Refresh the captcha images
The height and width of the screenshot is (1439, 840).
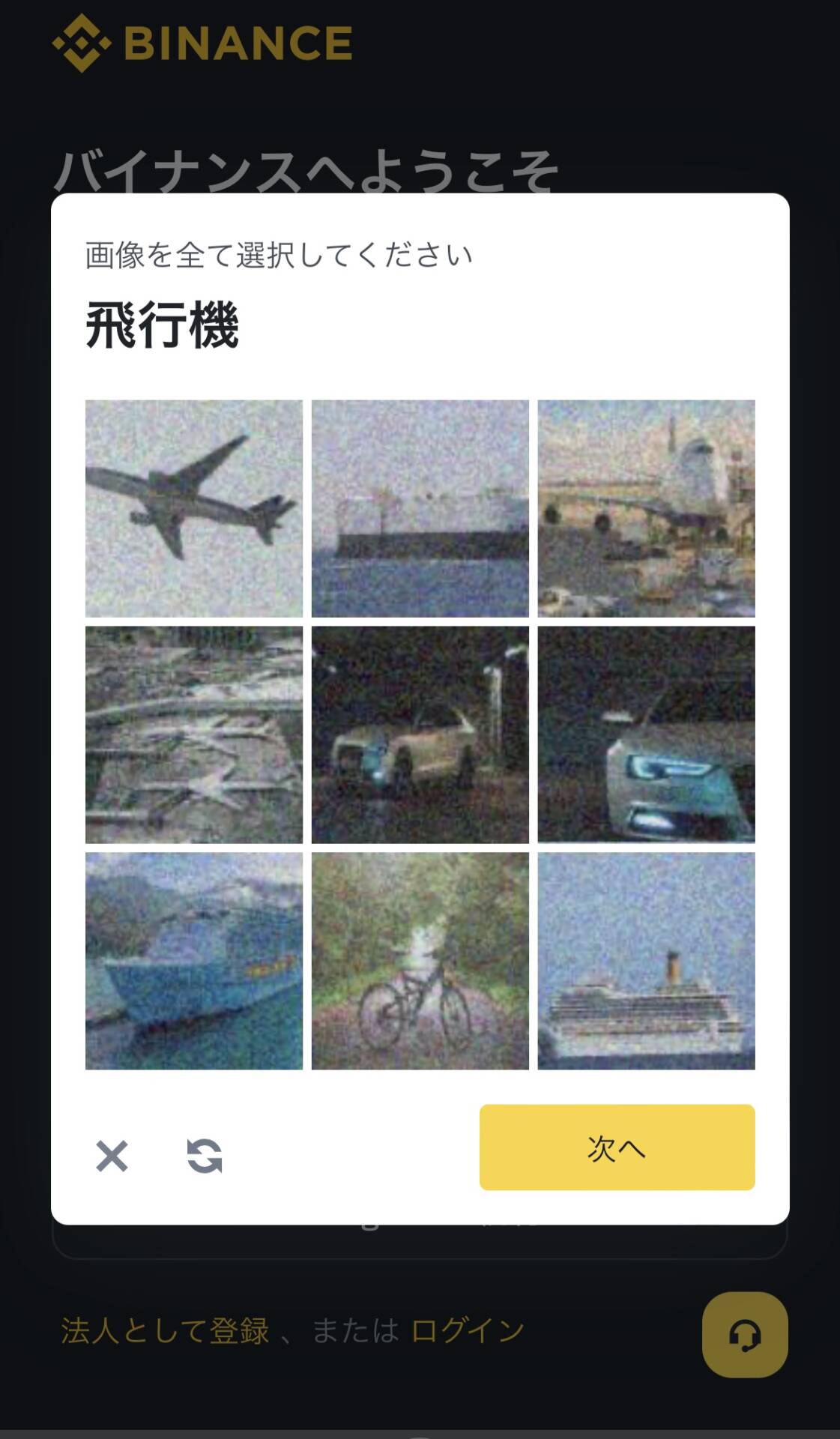point(205,1156)
